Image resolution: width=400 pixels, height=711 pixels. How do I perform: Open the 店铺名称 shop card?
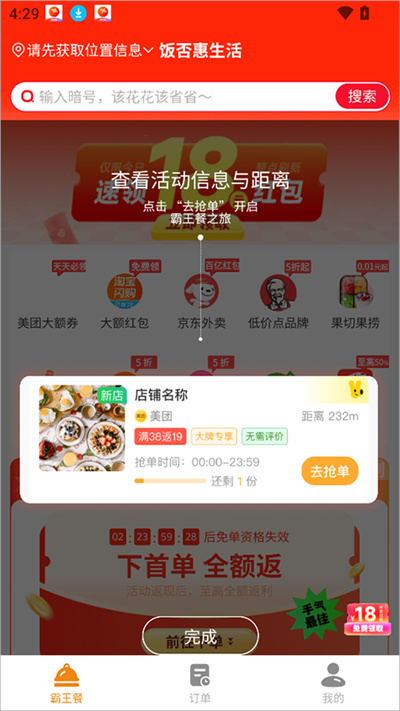(199, 439)
